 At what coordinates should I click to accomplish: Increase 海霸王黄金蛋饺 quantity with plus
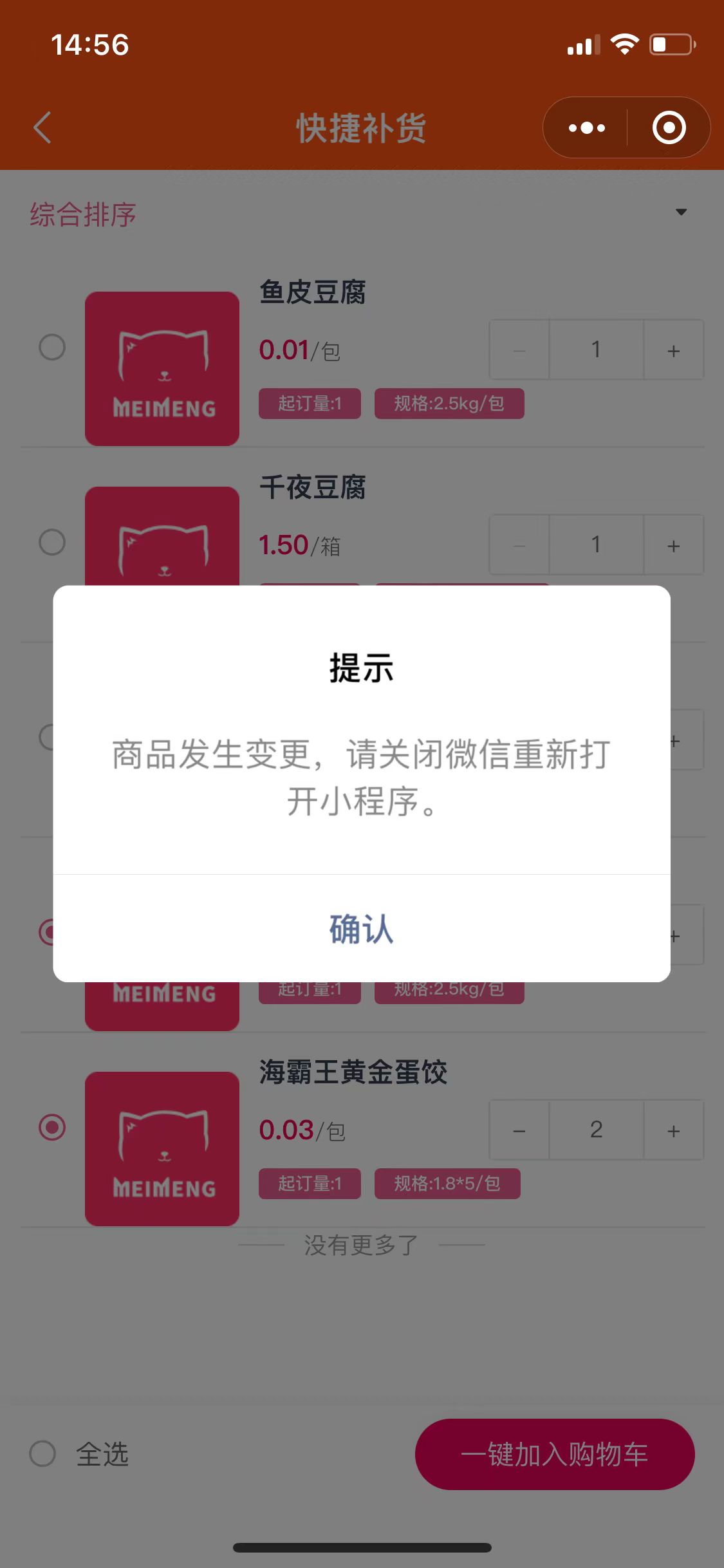coord(673,1130)
